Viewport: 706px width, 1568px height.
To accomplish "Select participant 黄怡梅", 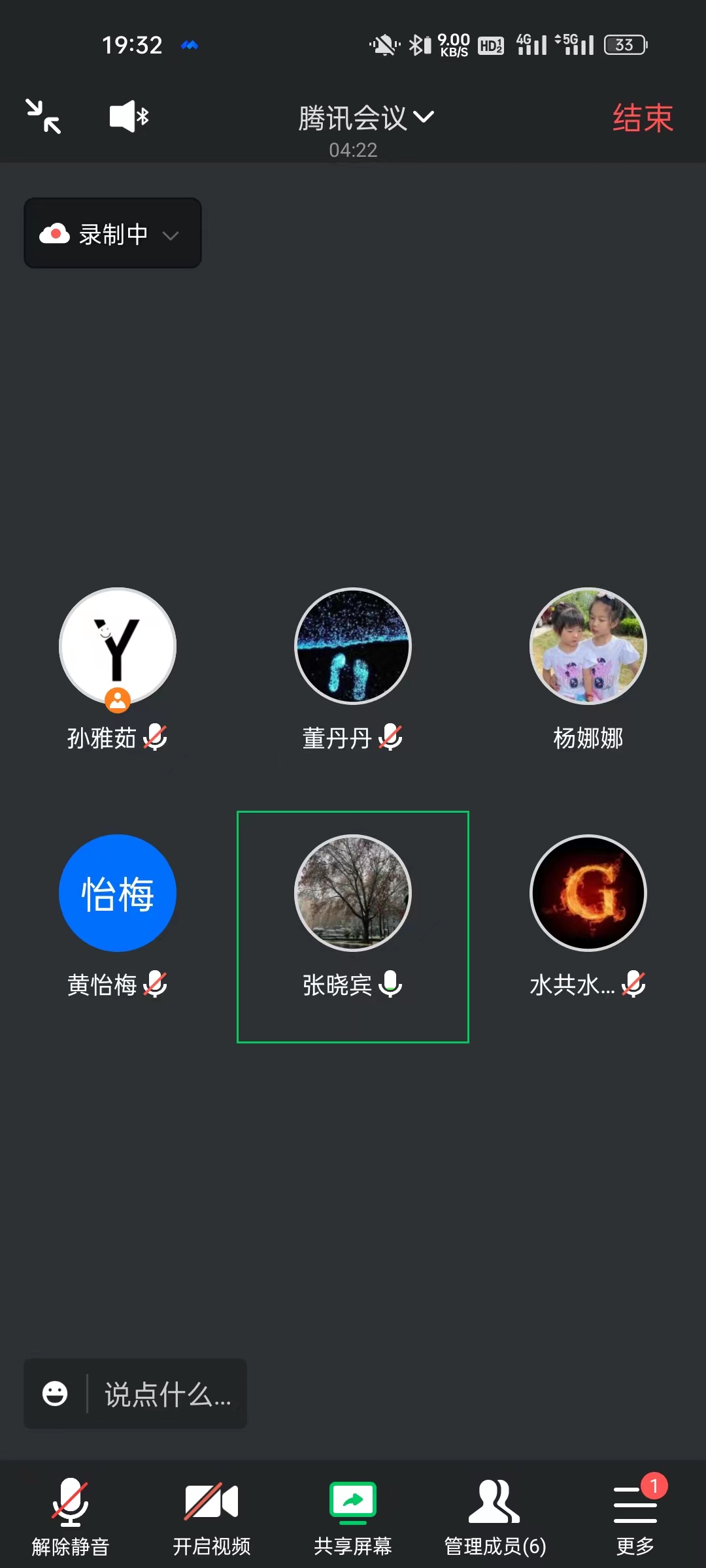I will tap(118, 894).
